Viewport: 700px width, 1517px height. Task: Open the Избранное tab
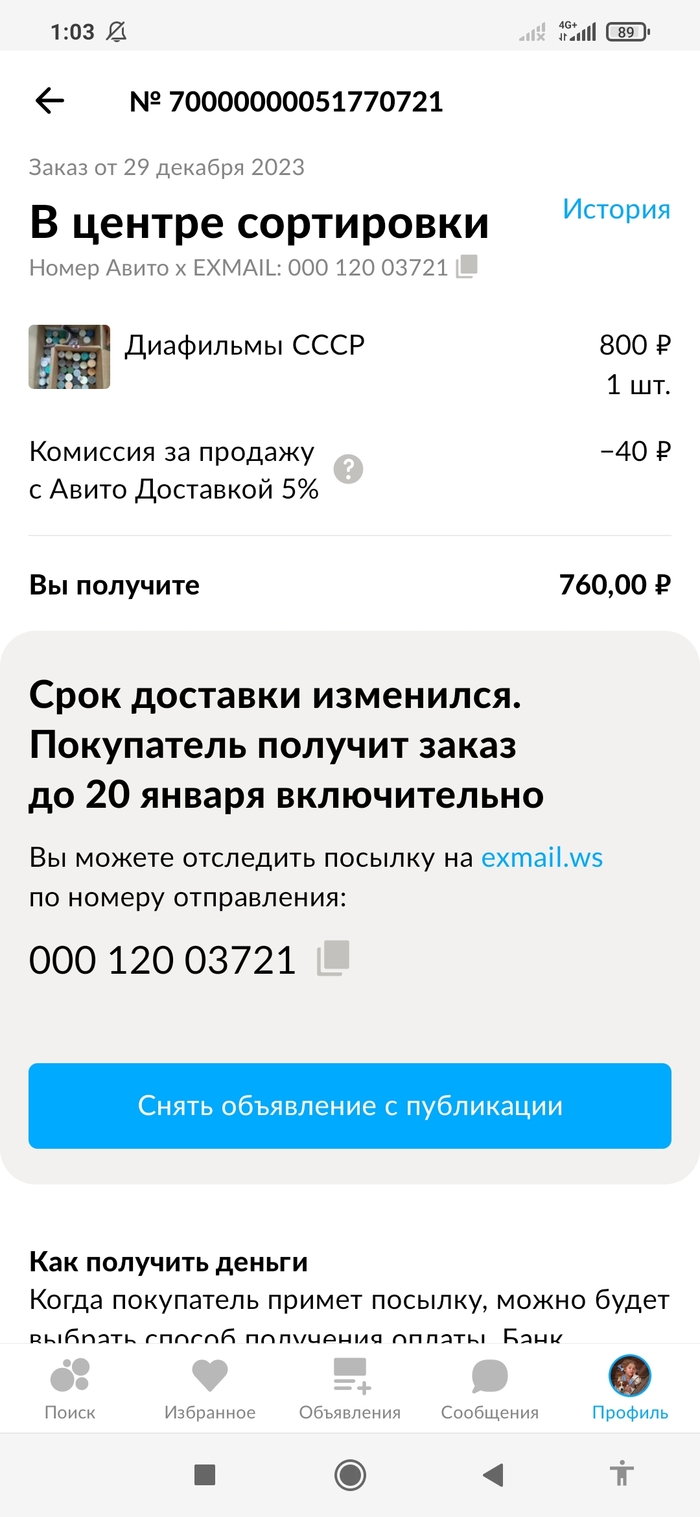click(x=210, y=1388)
